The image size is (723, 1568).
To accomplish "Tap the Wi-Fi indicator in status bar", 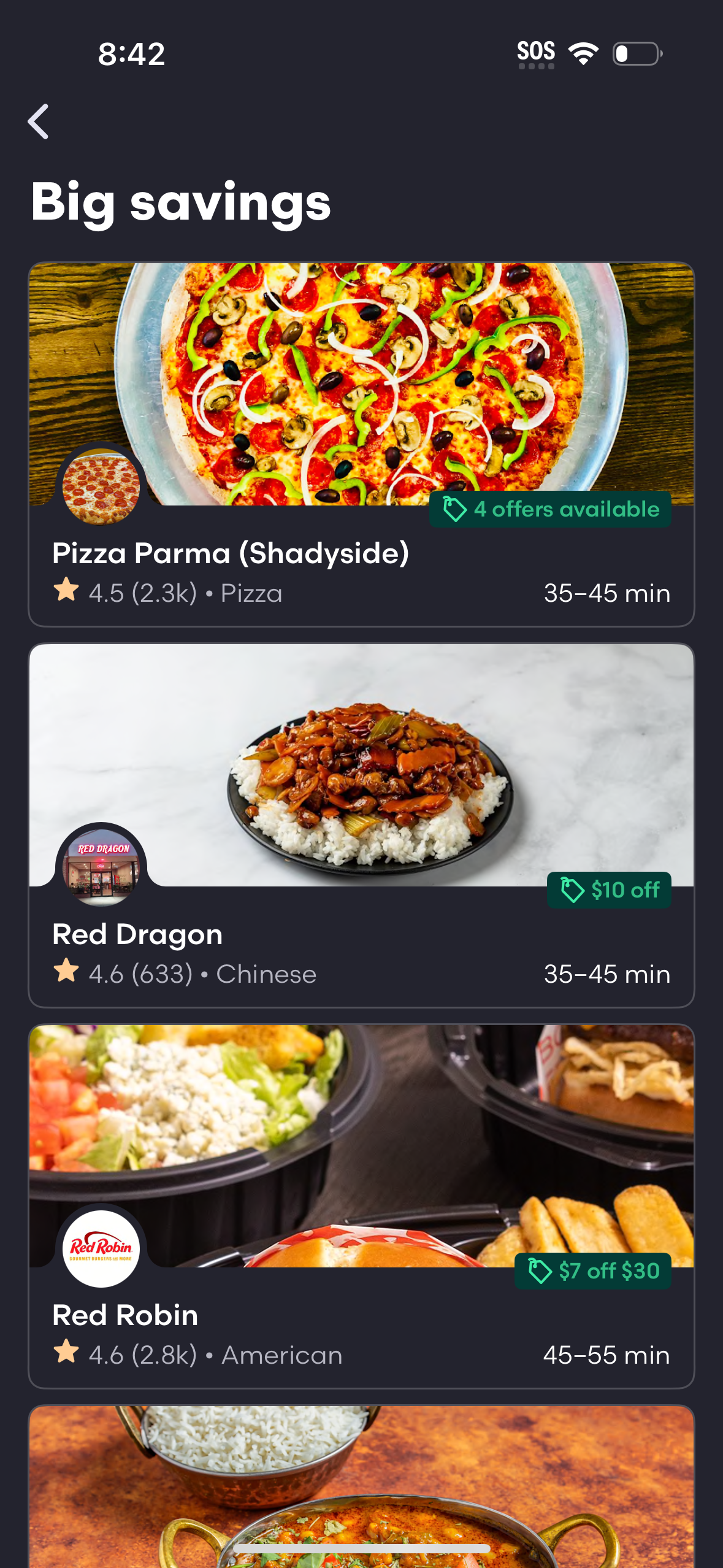I will 583,53.
